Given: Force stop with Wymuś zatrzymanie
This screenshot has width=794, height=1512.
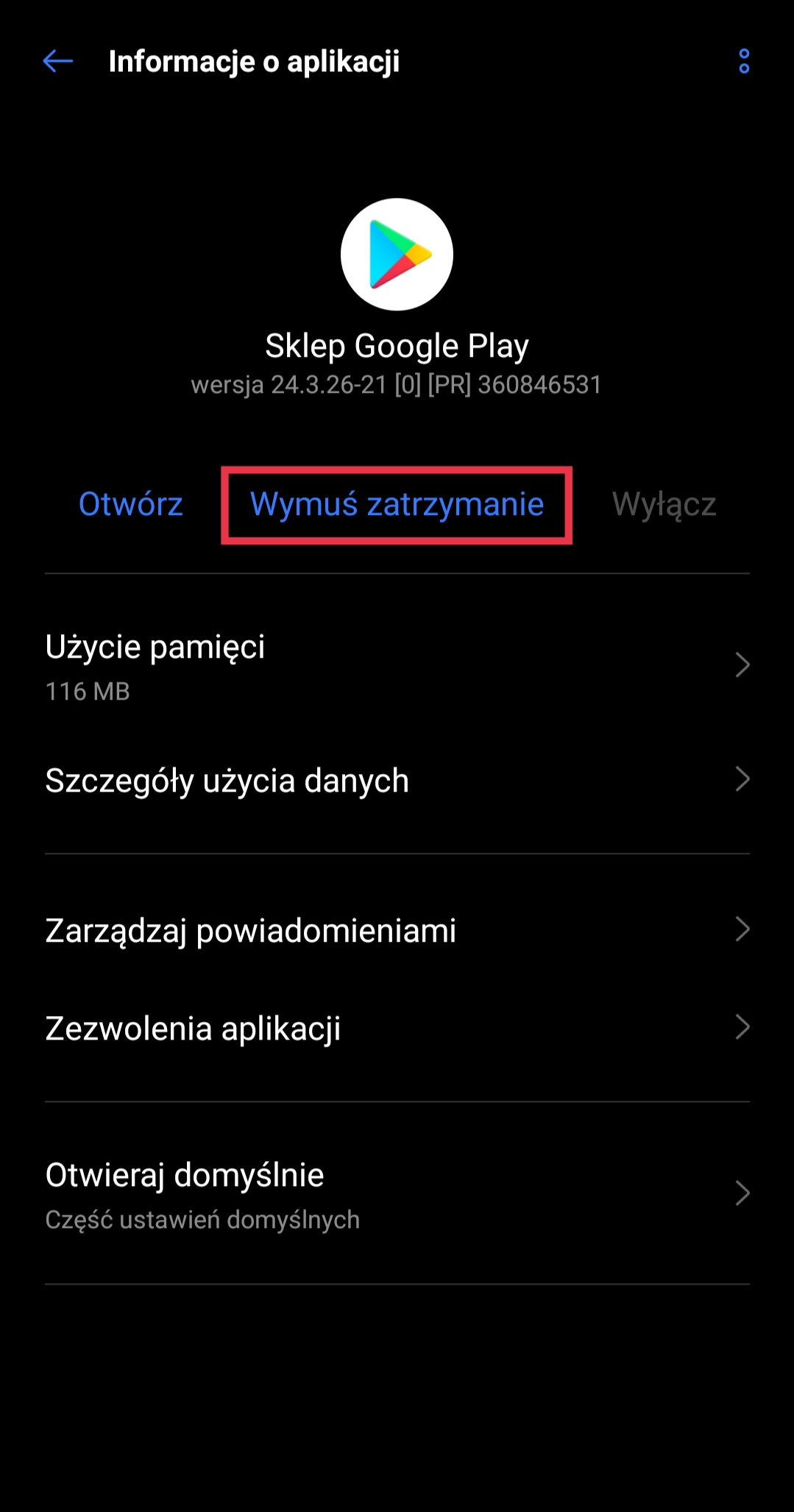Looking at the screenshot, I should pyautogui.click(x=397, y=505).
